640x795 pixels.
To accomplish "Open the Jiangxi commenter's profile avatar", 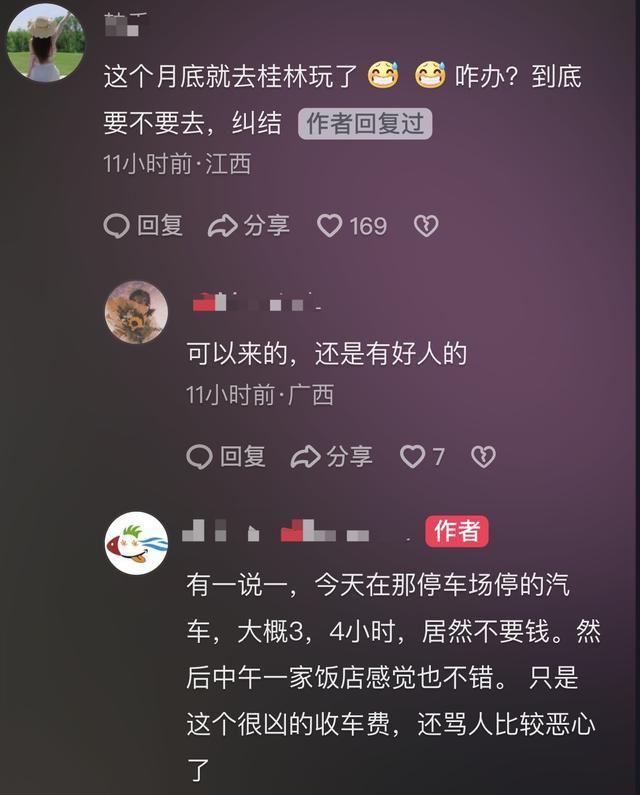I will pyautogui.click(x=45, y=44).
